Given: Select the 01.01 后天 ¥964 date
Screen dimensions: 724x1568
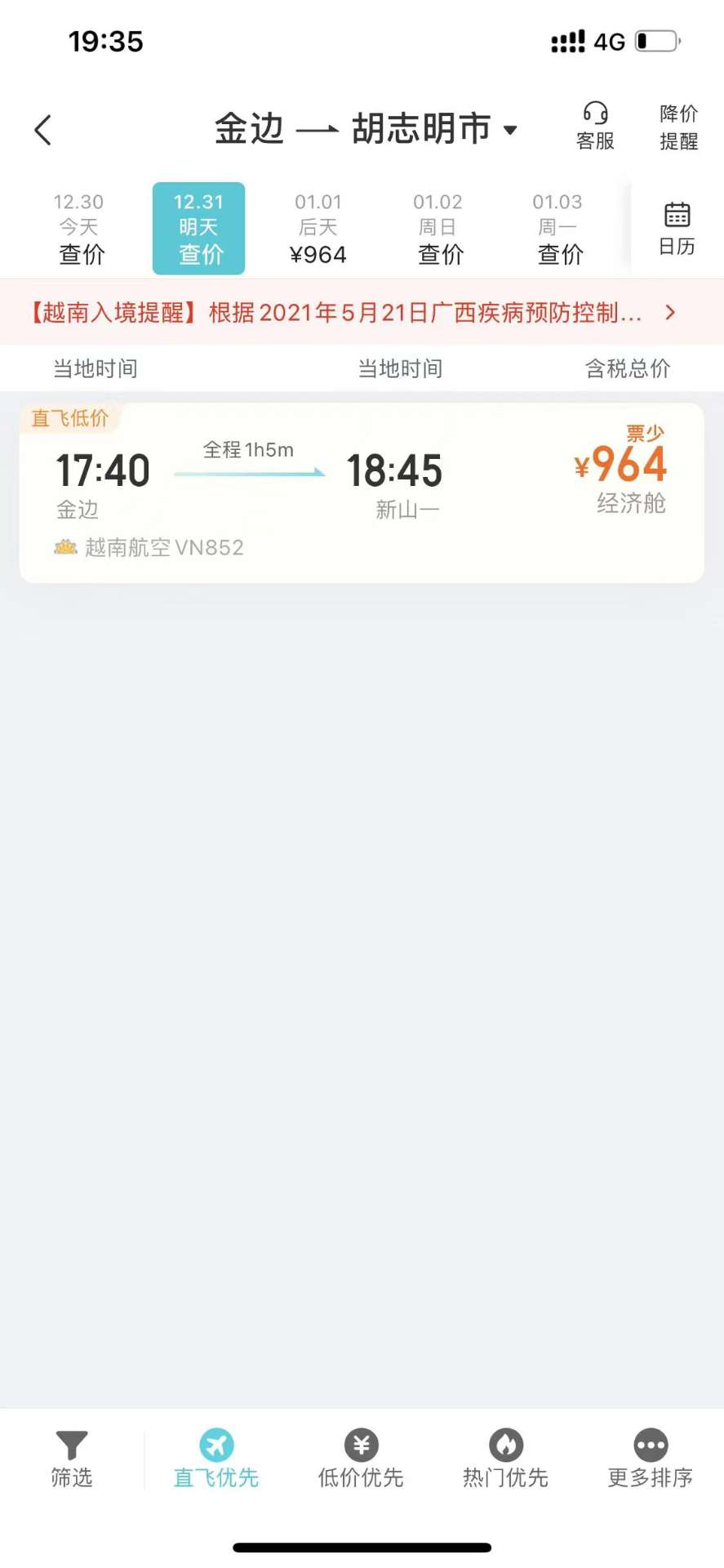Looking at the screenshot, I should (318, 229).
